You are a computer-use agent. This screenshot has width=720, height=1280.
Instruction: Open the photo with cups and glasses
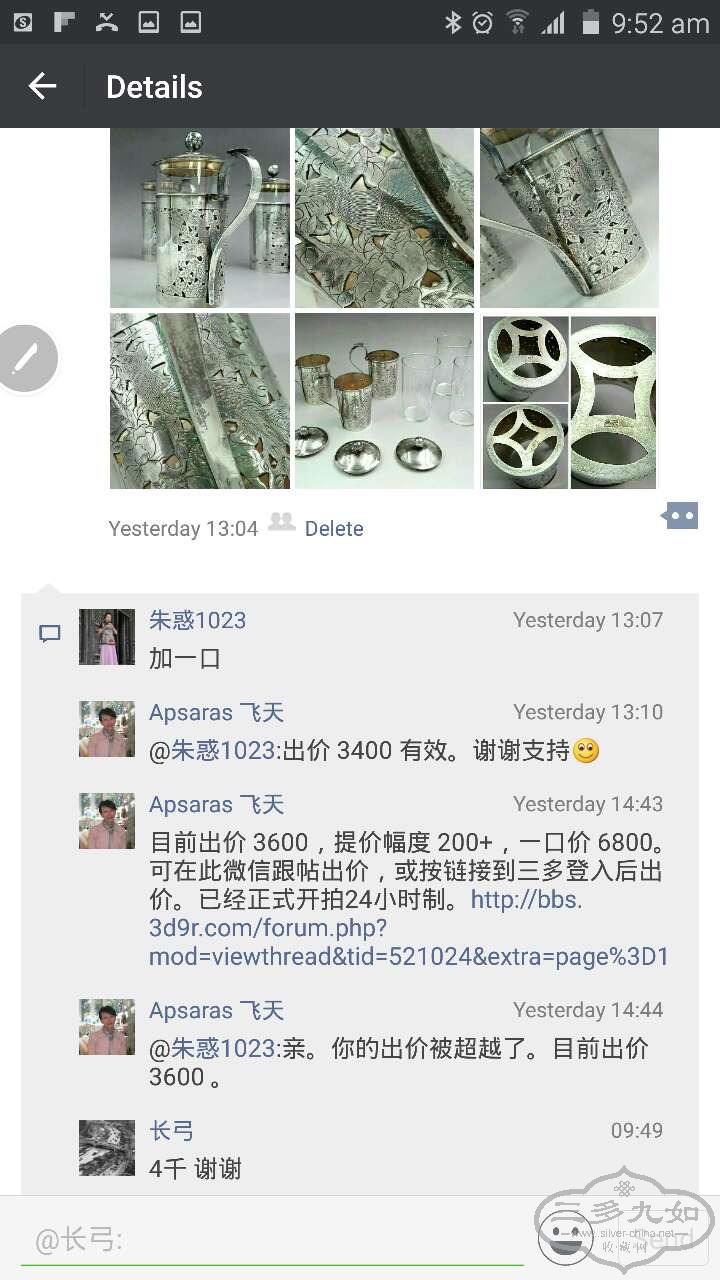click(384, 401)
